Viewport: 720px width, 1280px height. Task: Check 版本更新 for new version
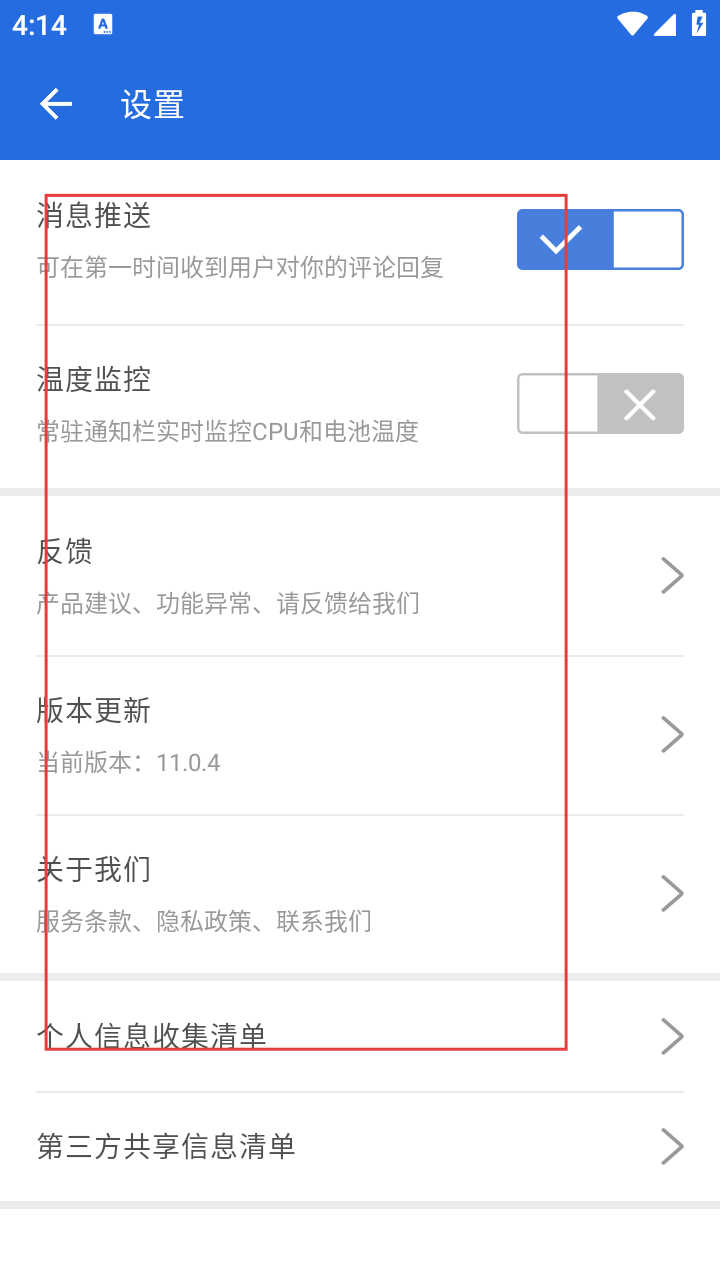coord(360,735)
